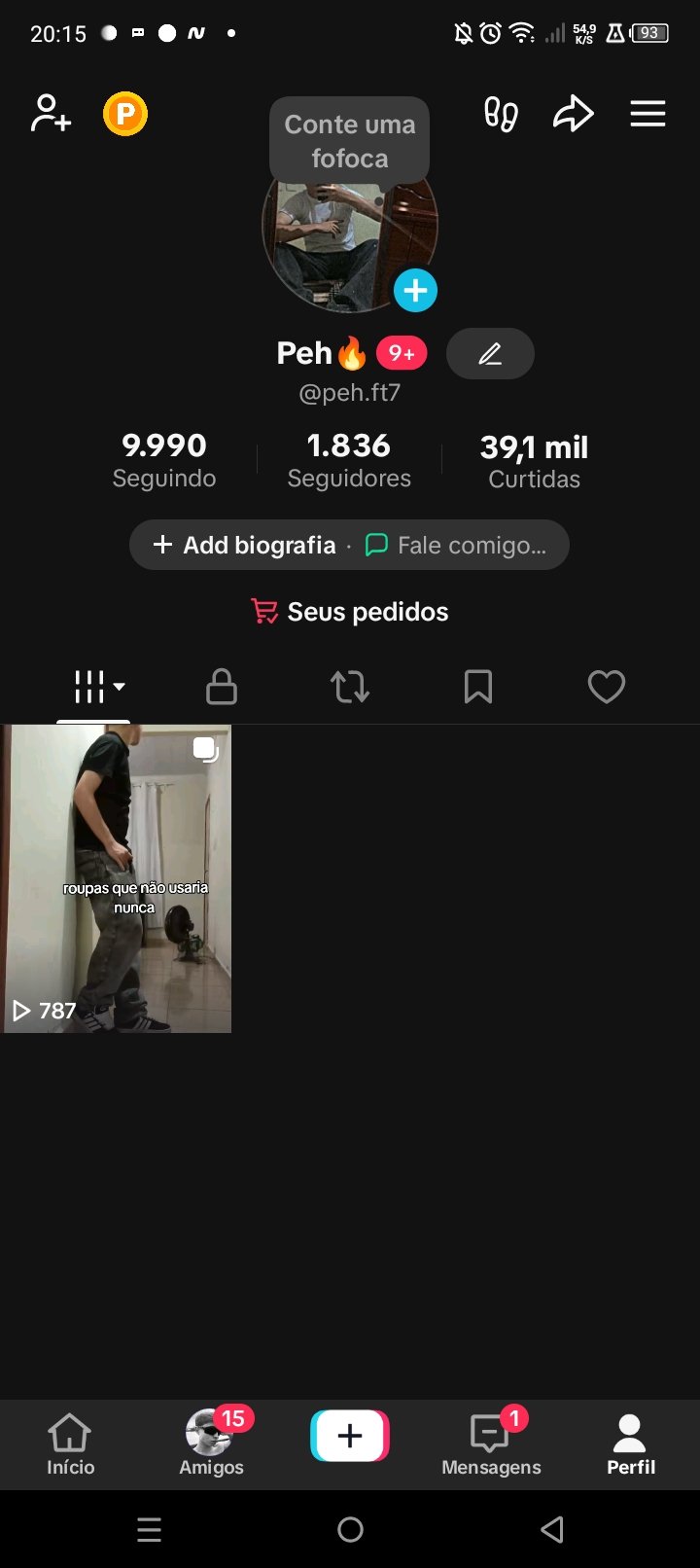Screen dimensions: 700x1568
Task: Add a story with the blue plus
Action: [415, 291]
